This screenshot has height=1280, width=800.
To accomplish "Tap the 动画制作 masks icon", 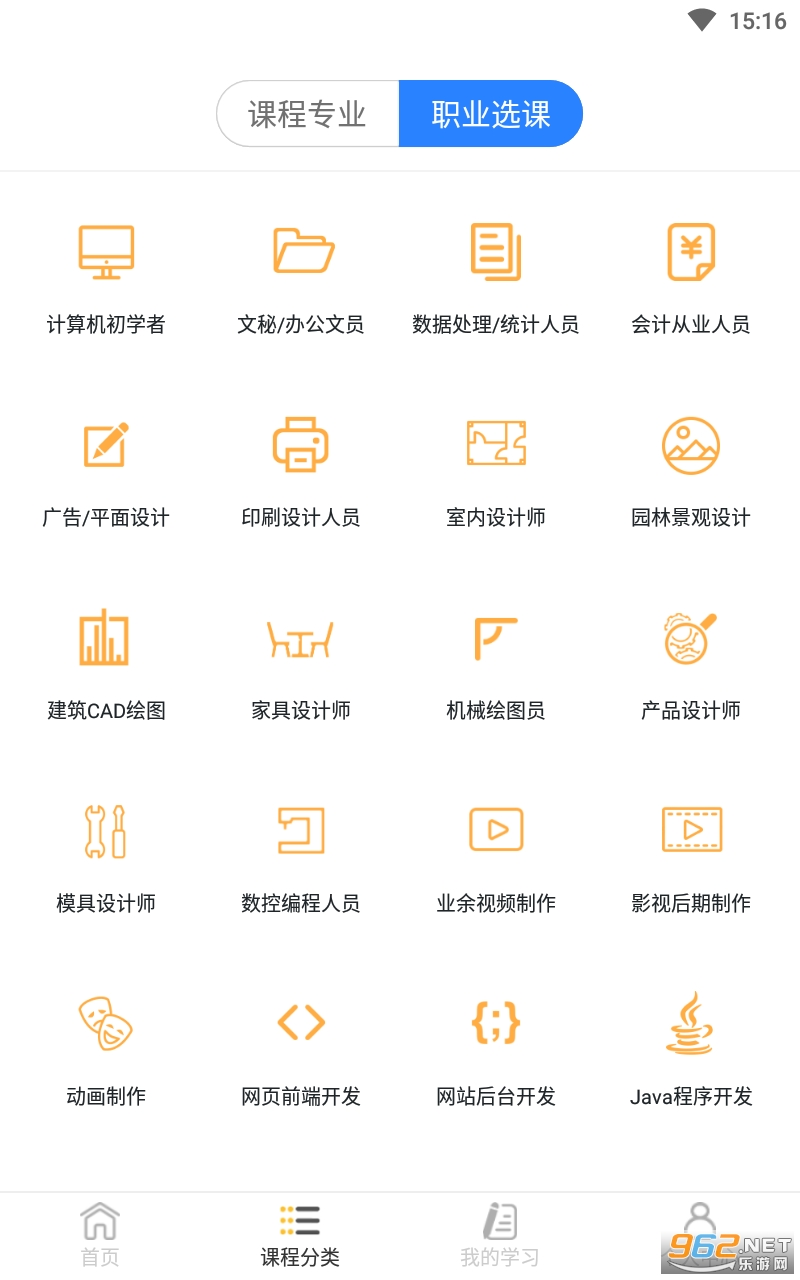I will 106,1023.
